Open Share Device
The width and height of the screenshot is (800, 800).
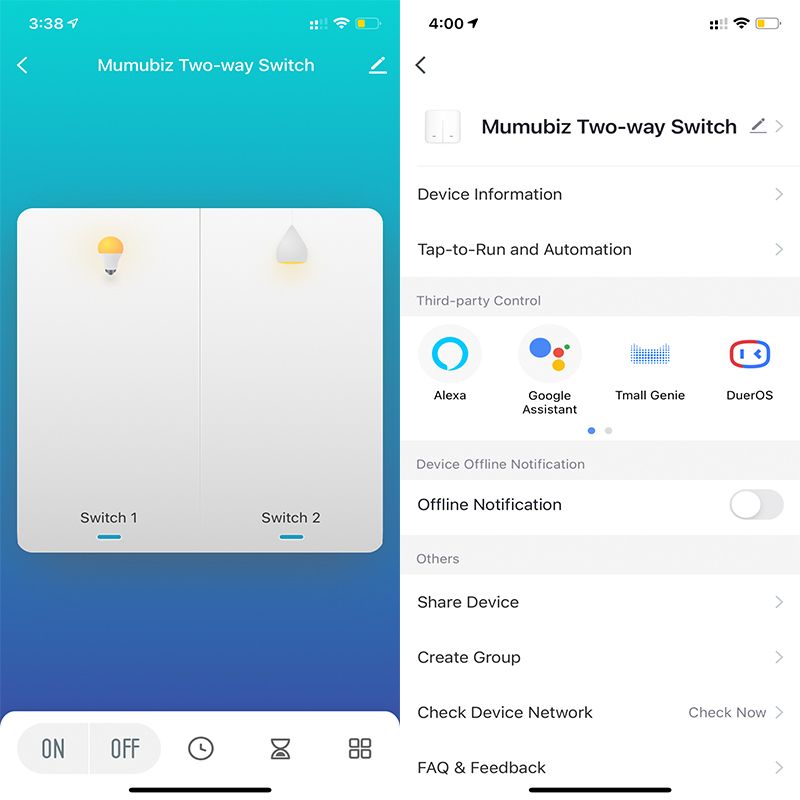pos(600,602)
